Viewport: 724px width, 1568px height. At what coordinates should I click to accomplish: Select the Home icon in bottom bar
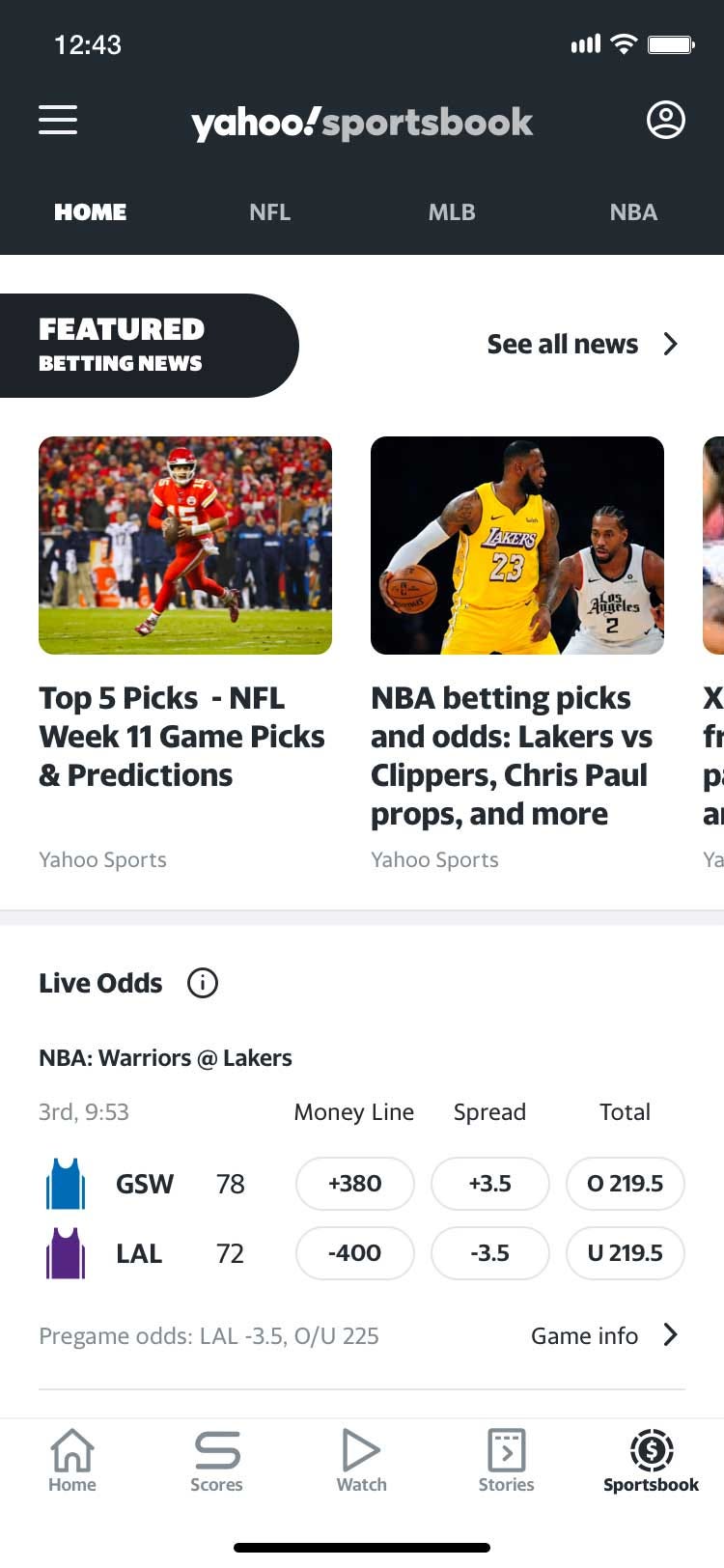click(x=72, y=1461)
